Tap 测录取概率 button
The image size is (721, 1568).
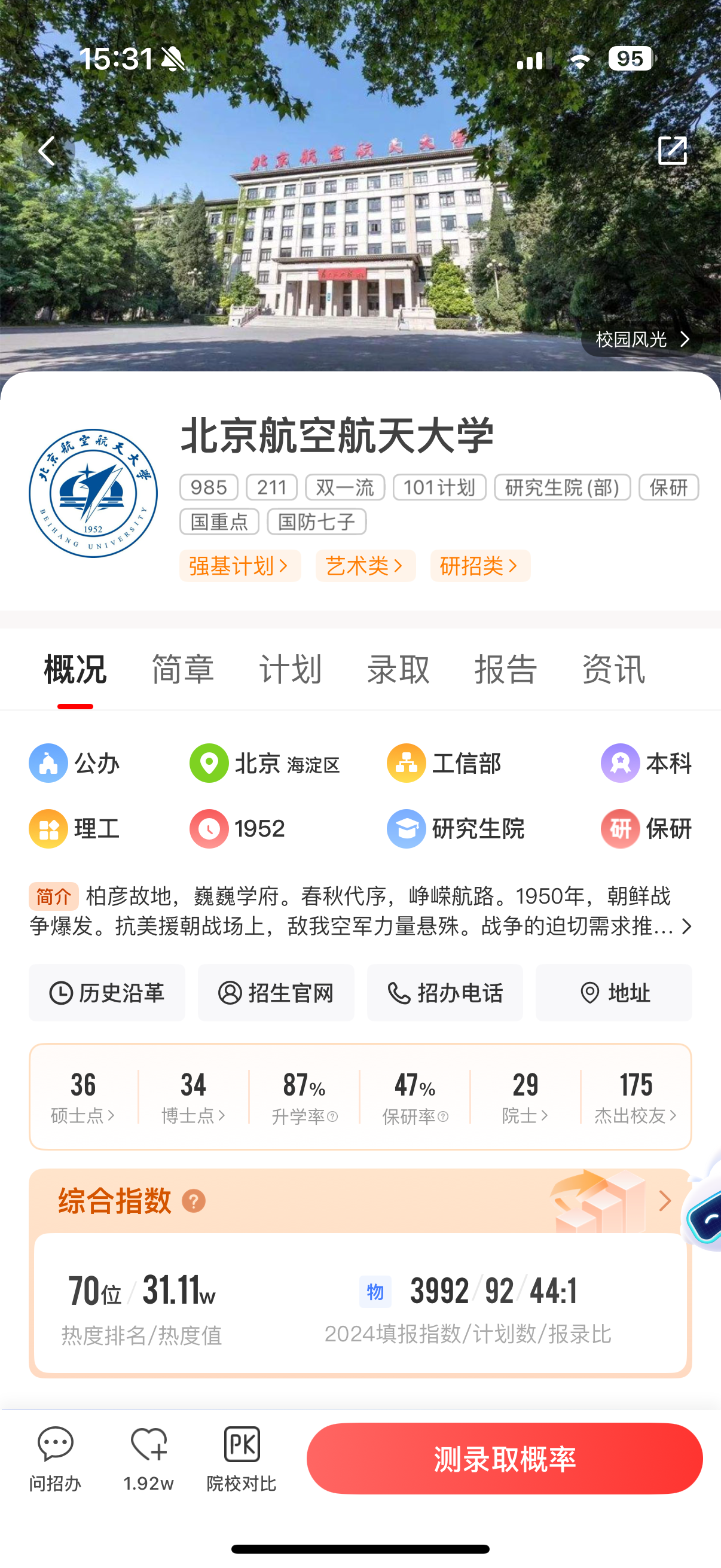point(505,1459)
